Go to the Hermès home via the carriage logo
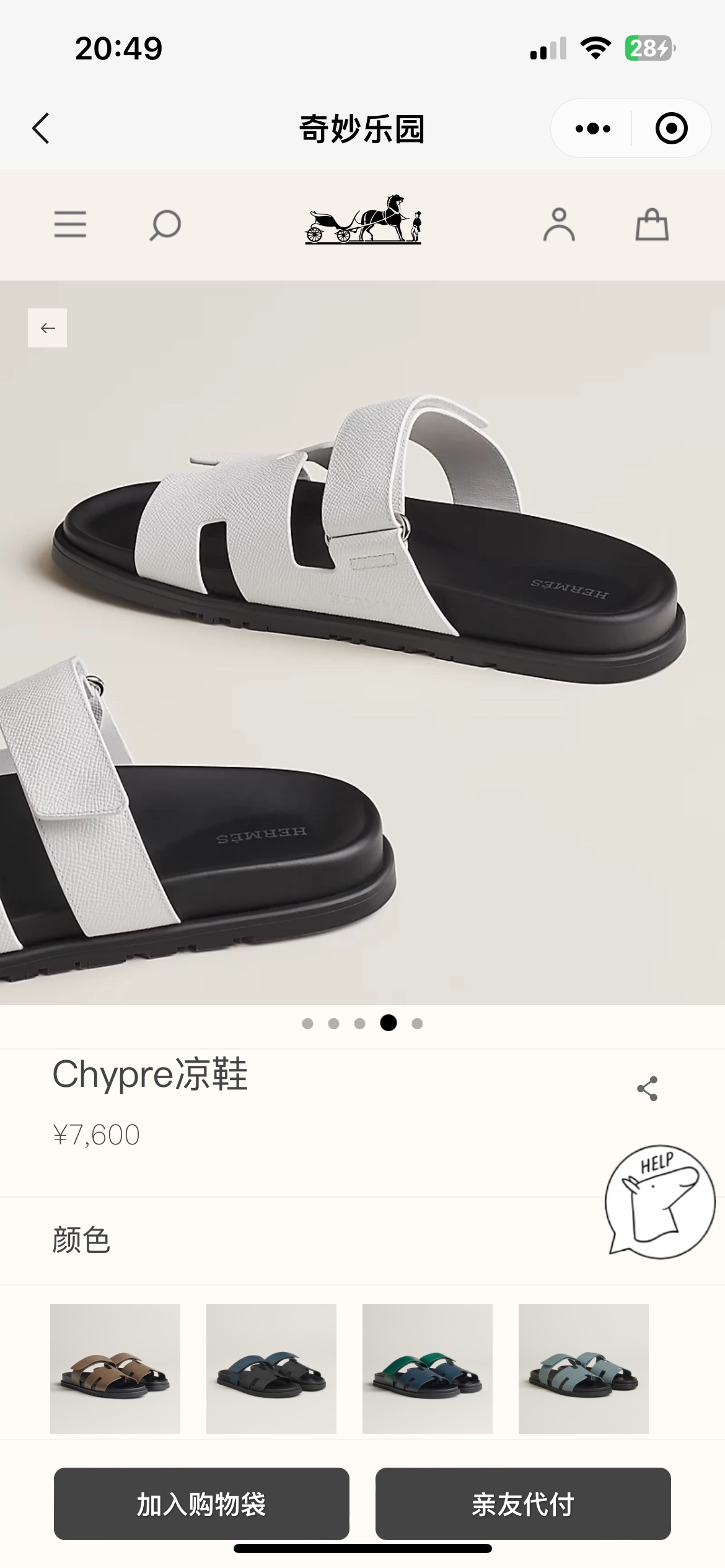The height and width of the screenshot is (1568, 725). tap(363, 220)
